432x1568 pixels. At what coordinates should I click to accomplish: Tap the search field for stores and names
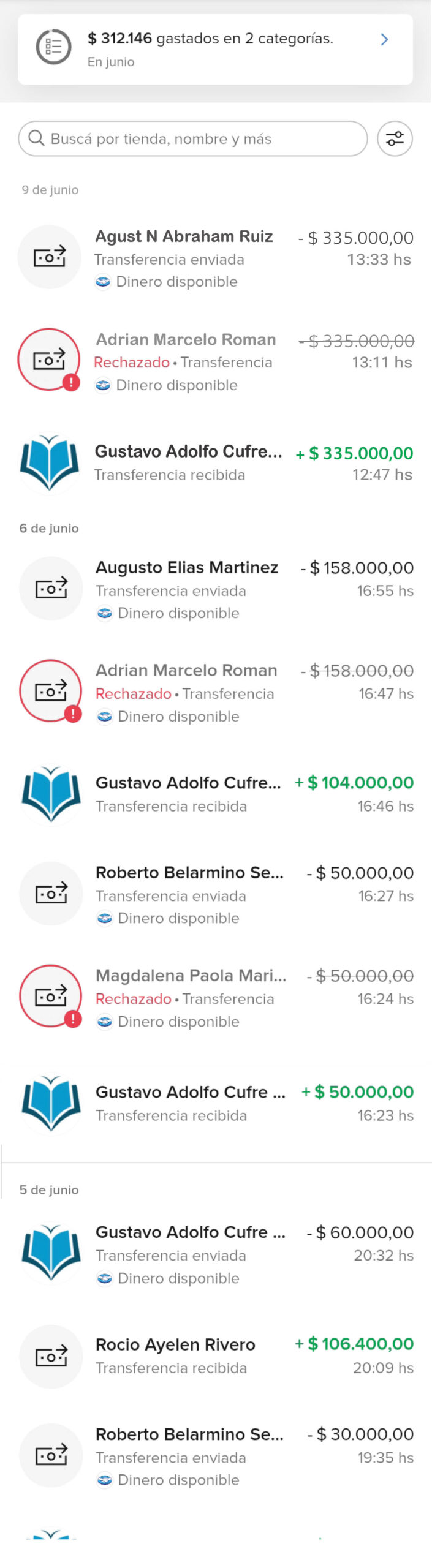tap(193, 138)
